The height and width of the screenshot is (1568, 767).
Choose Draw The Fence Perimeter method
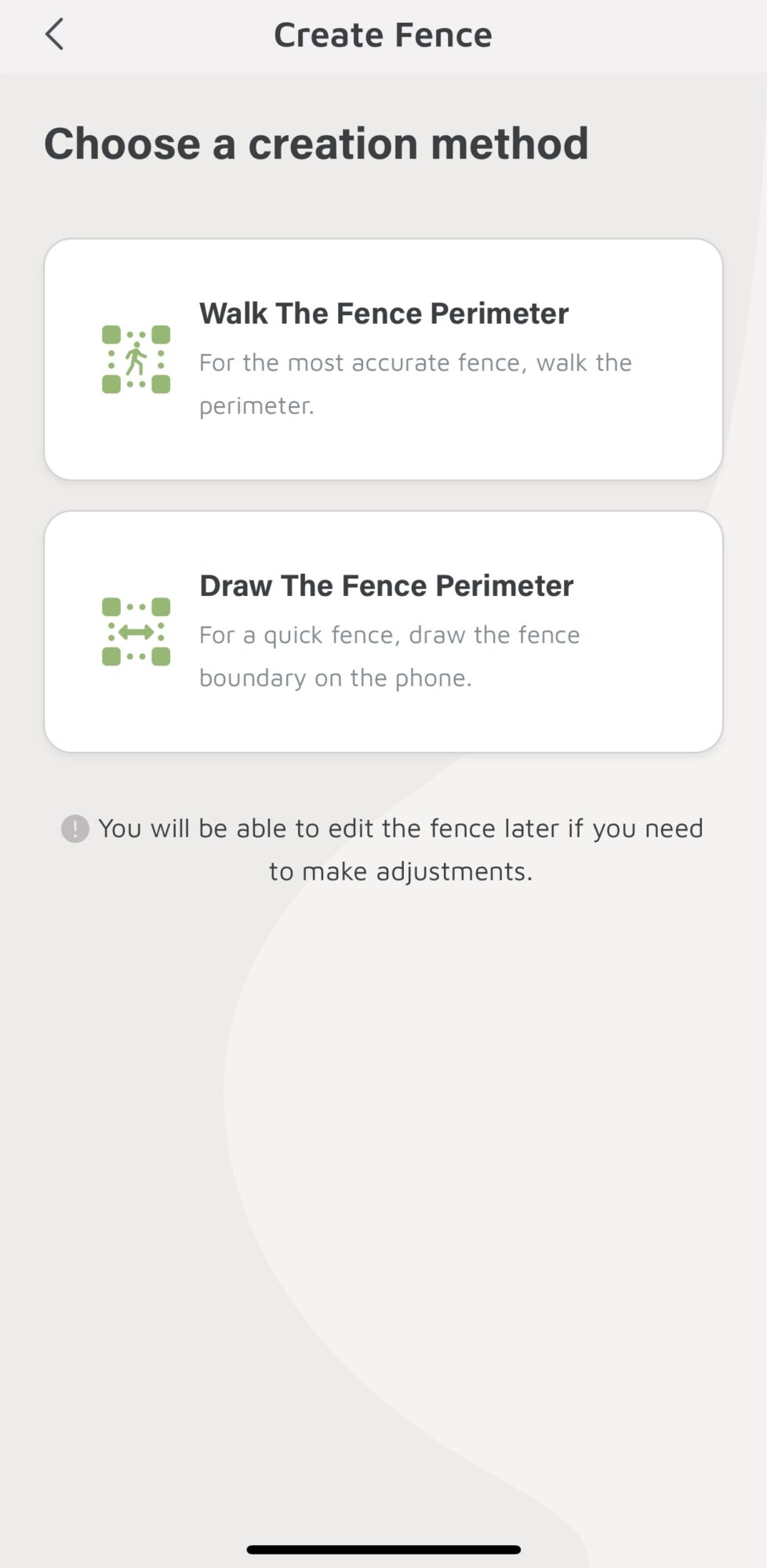tap(383, 631)
